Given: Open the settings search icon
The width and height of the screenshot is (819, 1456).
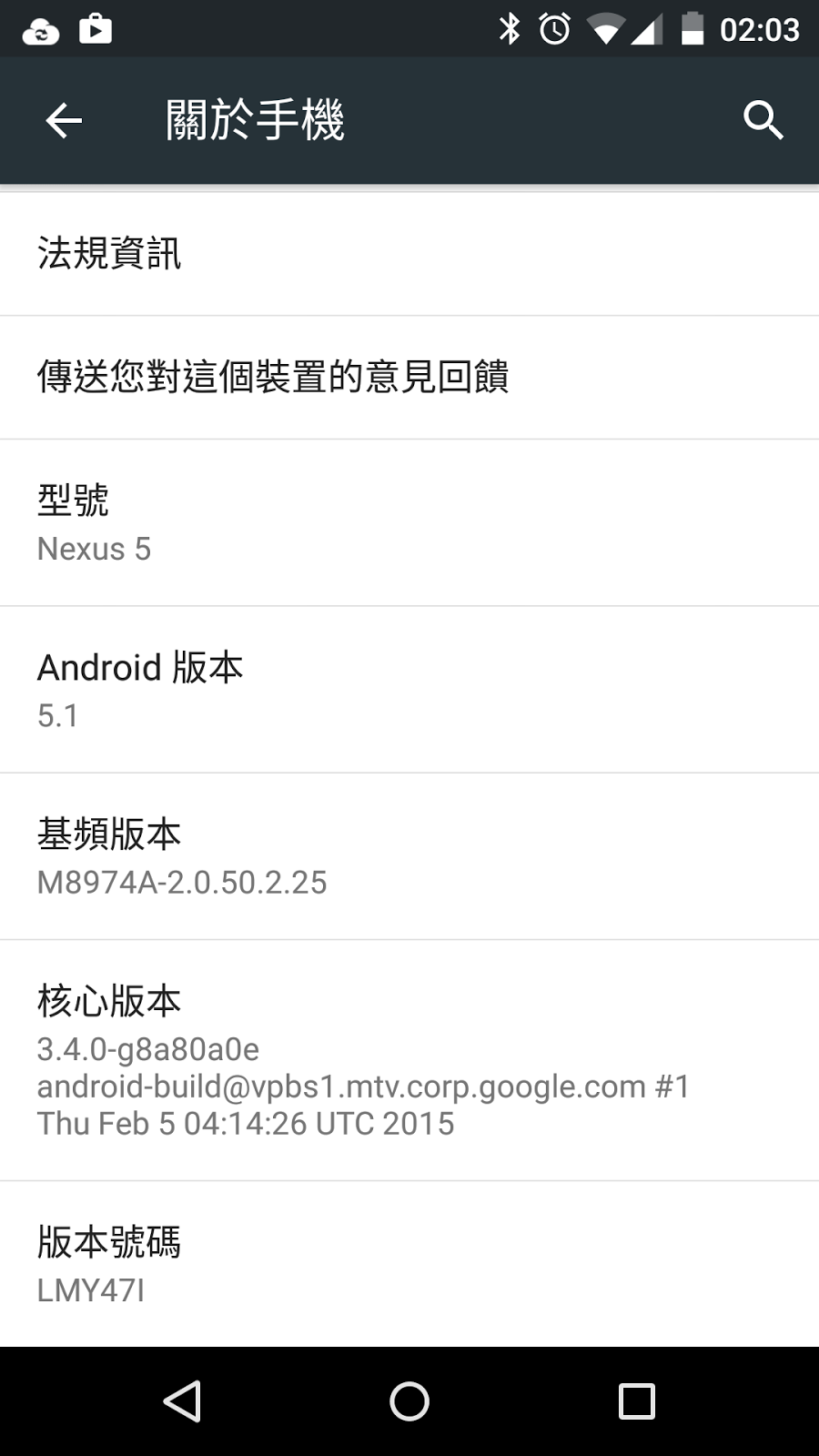Looking at the screenshot, I should pos(763,120).
